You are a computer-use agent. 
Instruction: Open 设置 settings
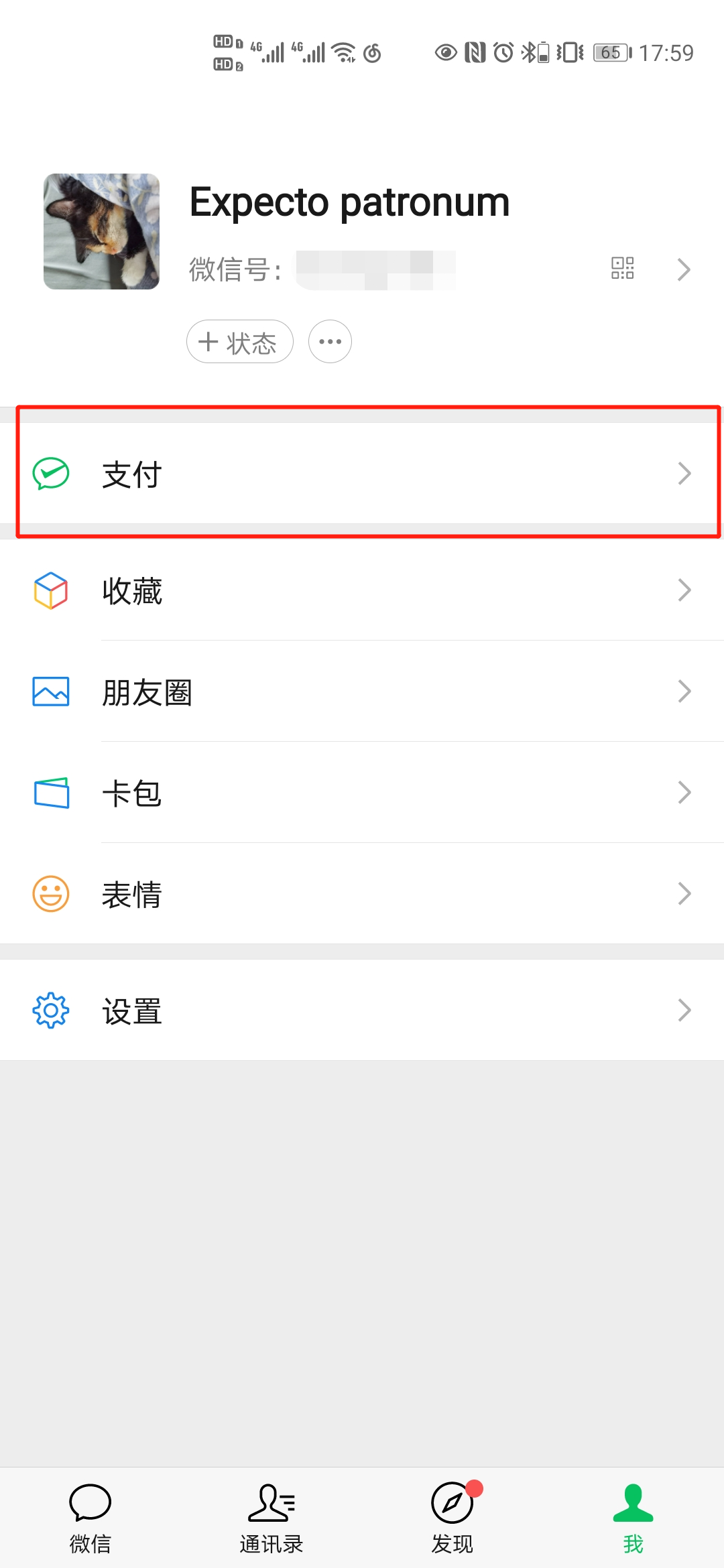coord(362,1010)
